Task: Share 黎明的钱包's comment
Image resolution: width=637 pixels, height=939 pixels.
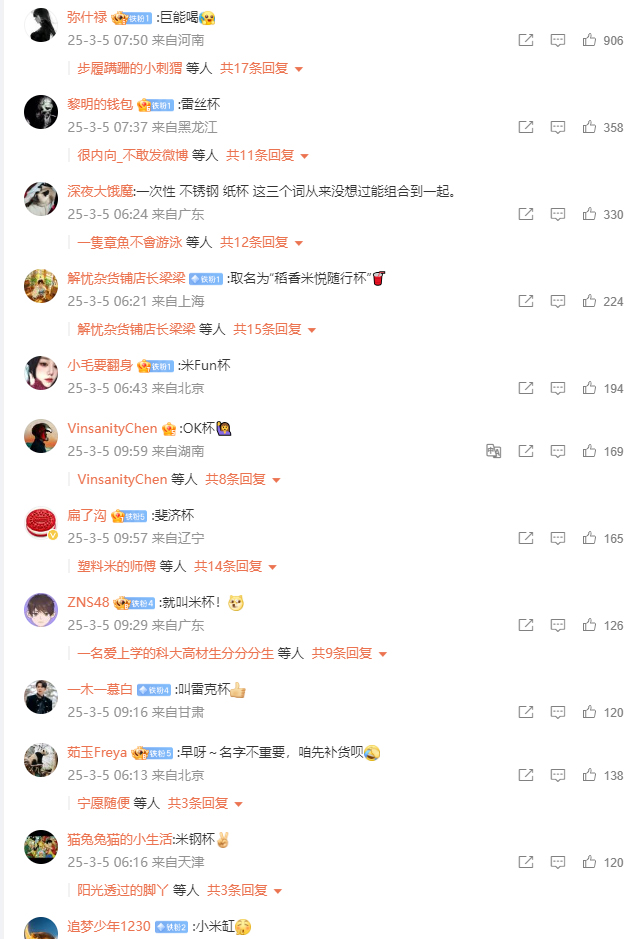Action: point(525,128)
